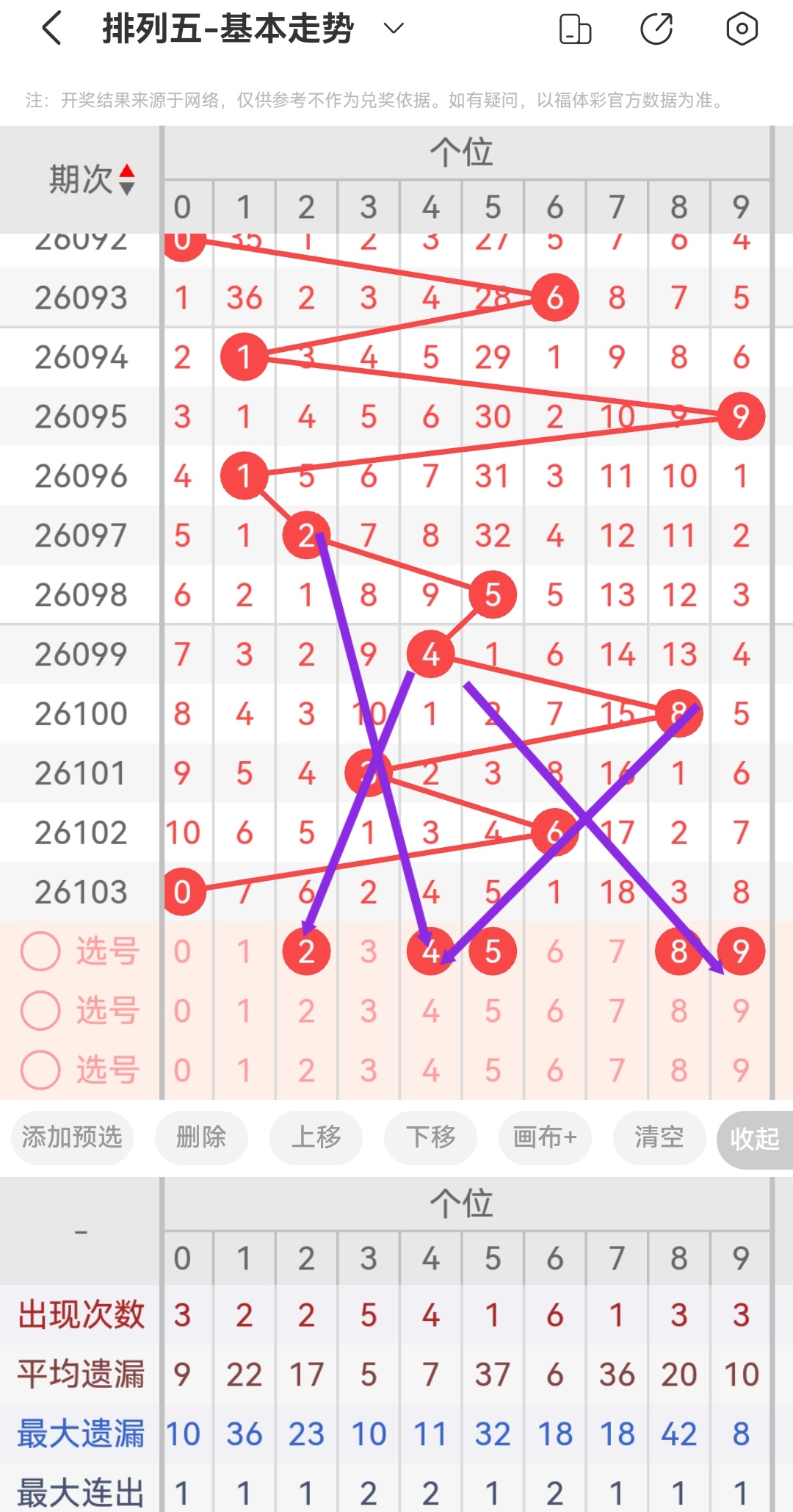793x1512 pixels.
Task: Select number 0 in the second 选号 row
Action: point(183,1009)
